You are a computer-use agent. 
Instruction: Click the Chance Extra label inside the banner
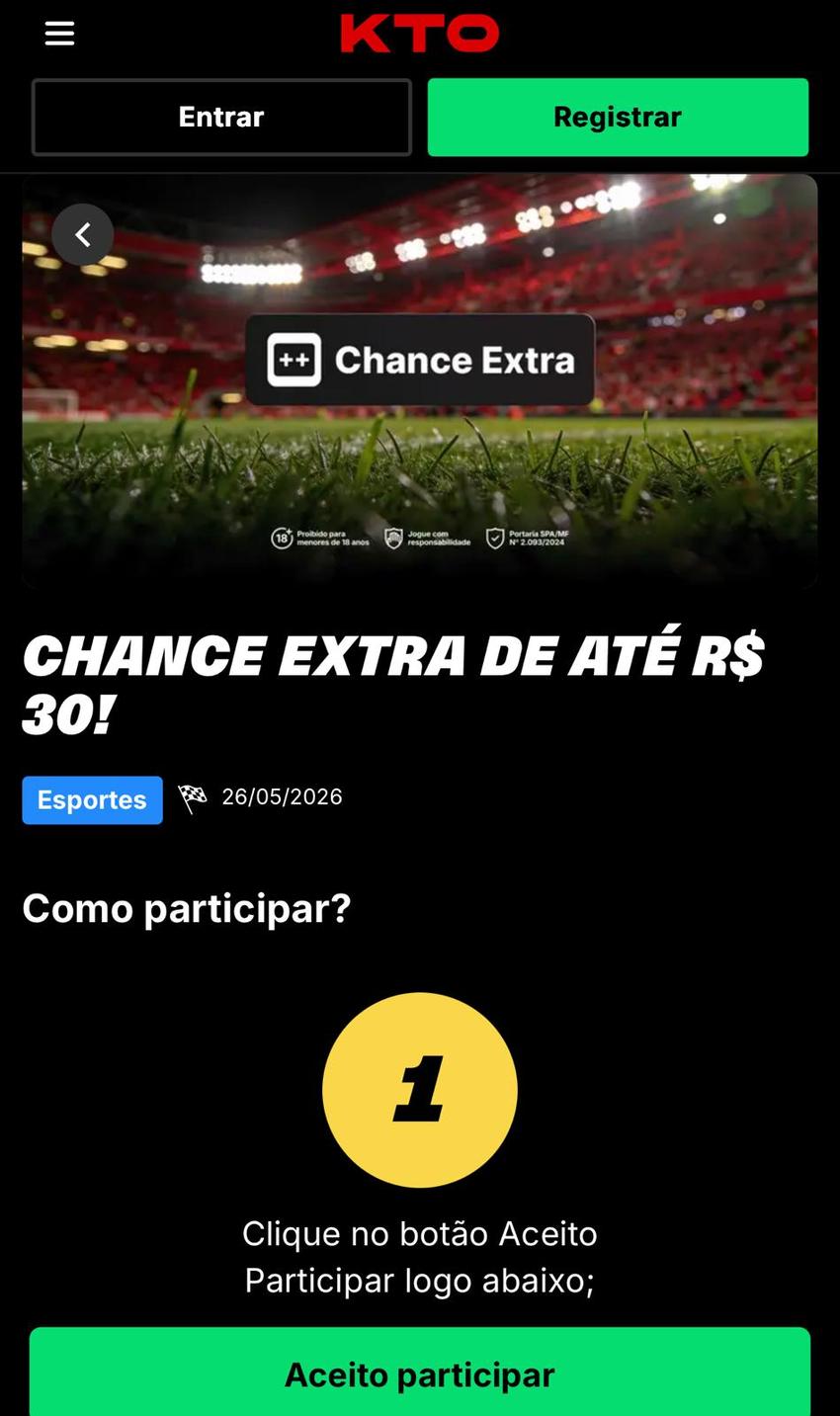pos(455,360)
